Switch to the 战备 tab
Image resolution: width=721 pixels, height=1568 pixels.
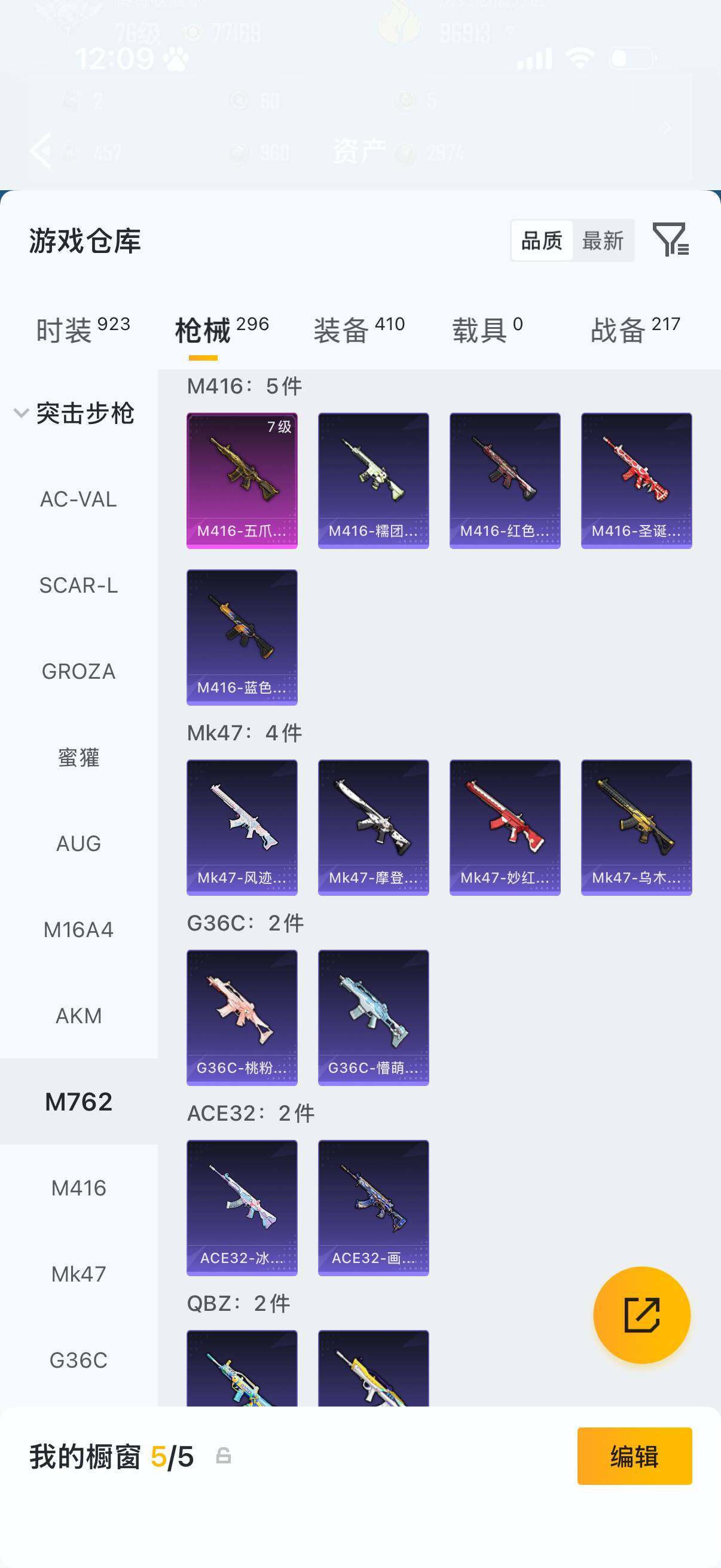tap(636, 331)
